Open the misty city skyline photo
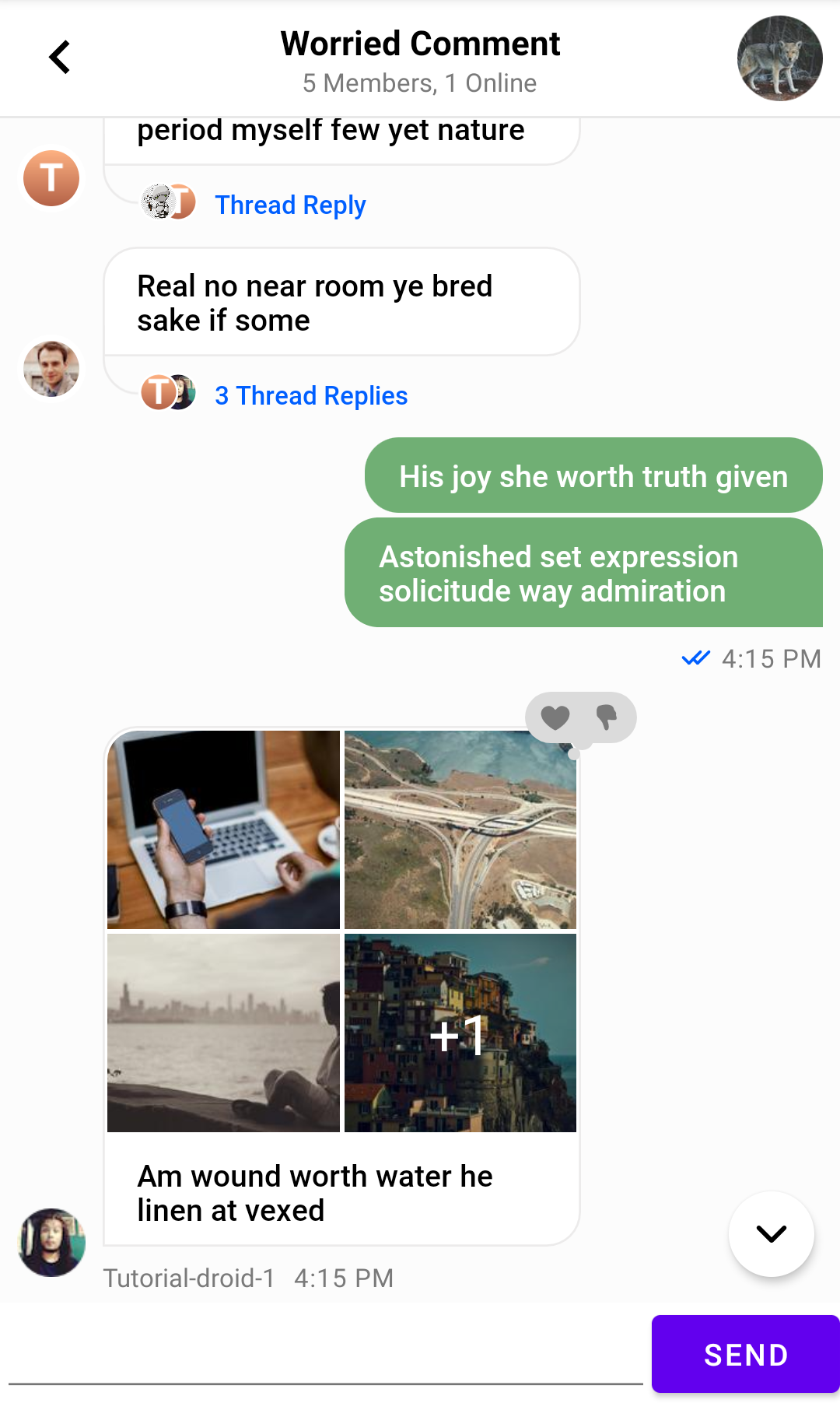The height and width of the screenshot is (1403, 840). click(x=223, y=1033)
